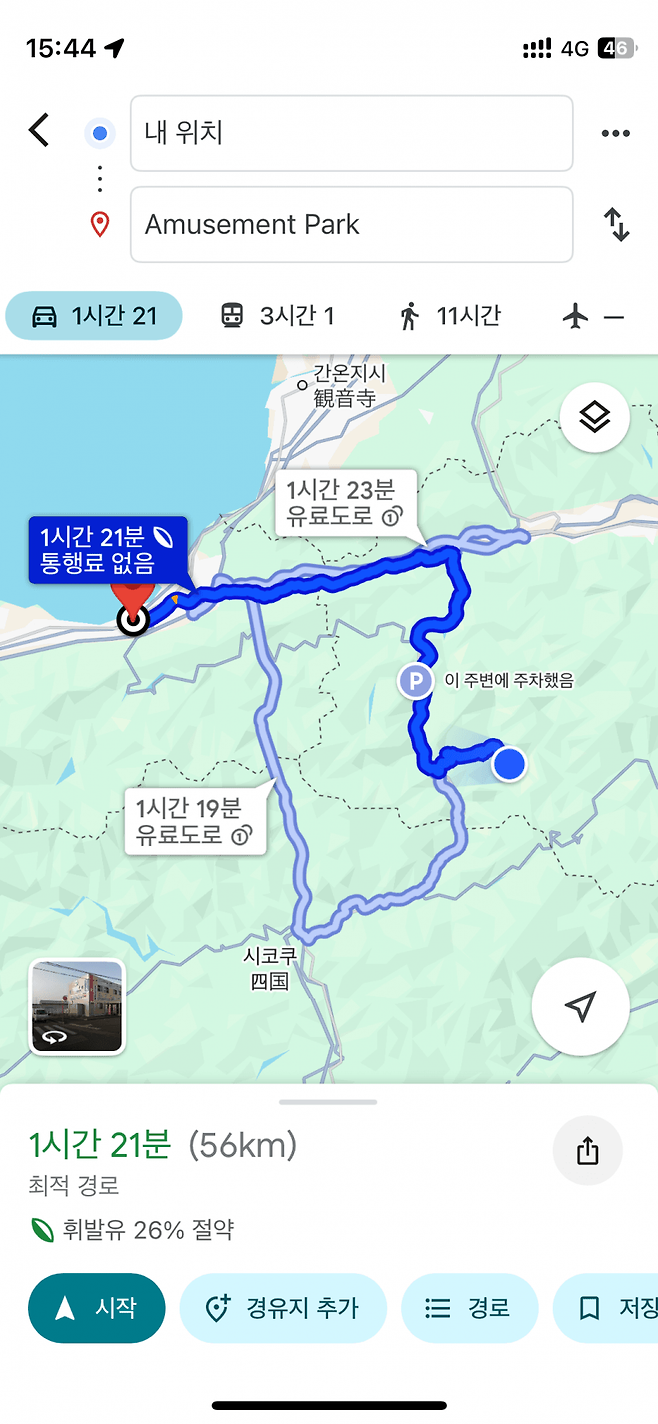Tap the parked car P marker

click(415, 682)
